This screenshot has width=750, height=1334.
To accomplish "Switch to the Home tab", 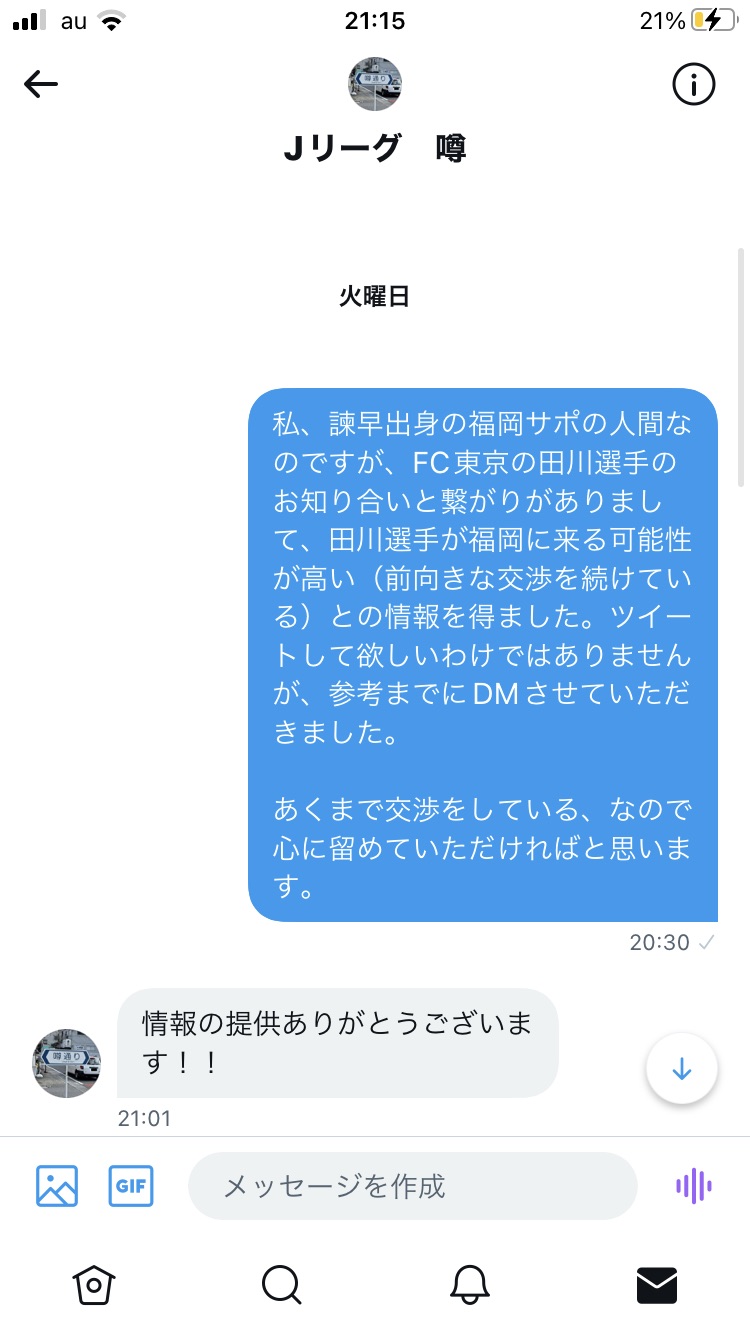I will 94,1284.
